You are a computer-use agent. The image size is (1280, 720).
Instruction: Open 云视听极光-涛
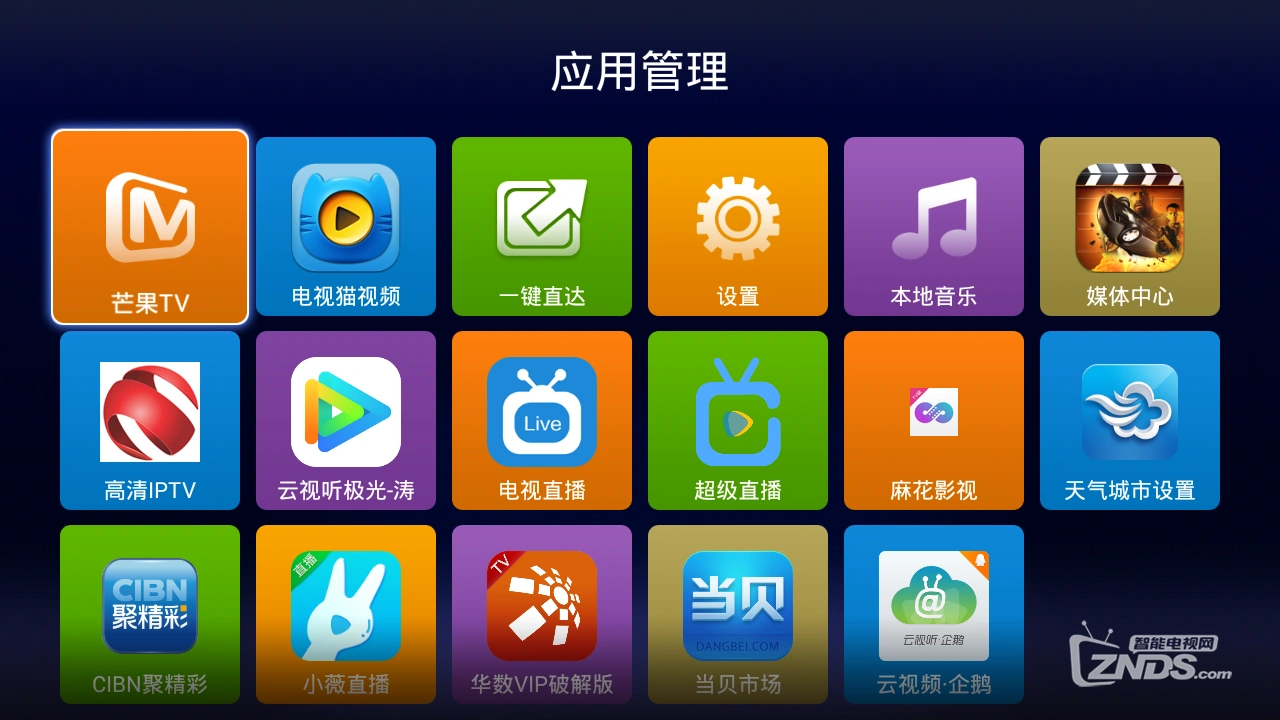pyautogui.click(x=346, y=420)
